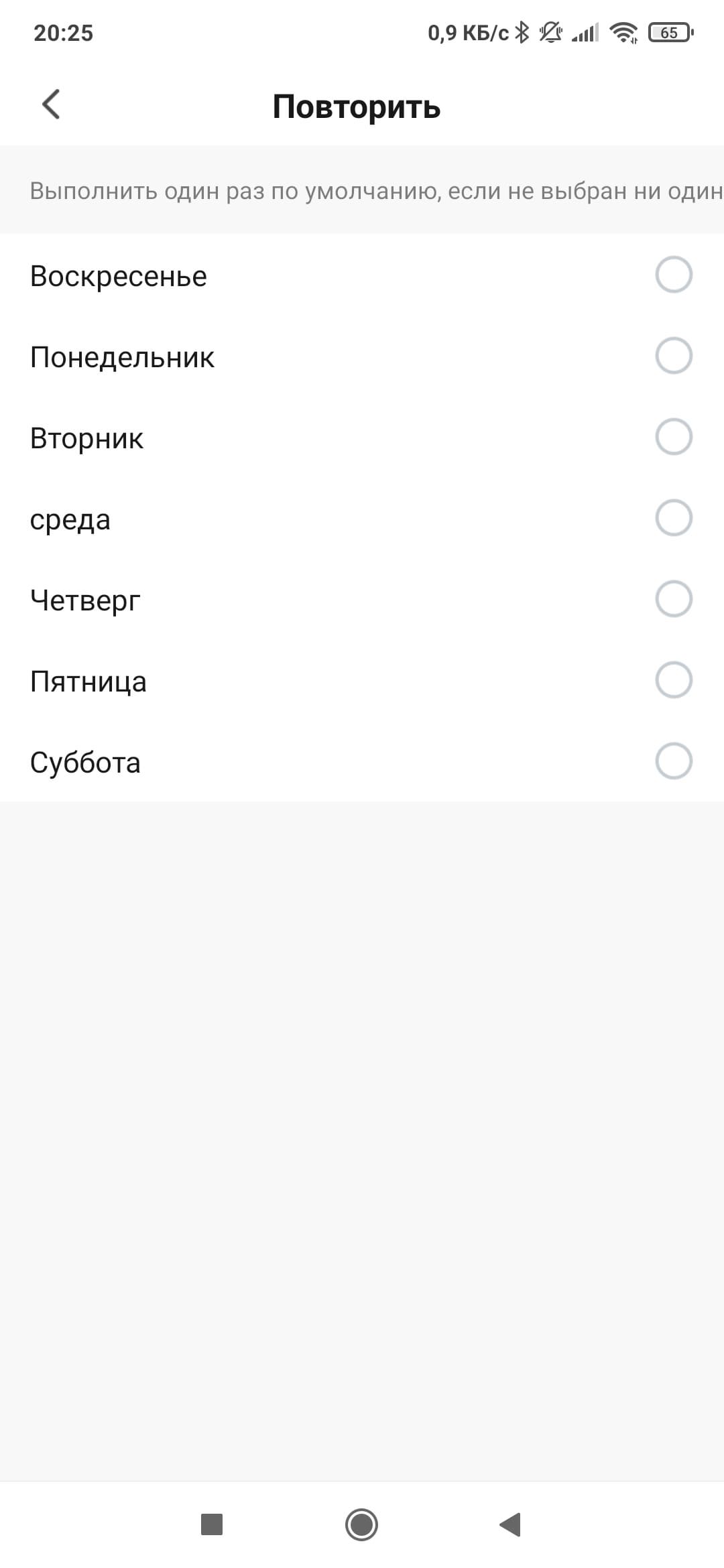Mark среда as a repeat day
Viewport: 724px width, 1568px height.
673,518
